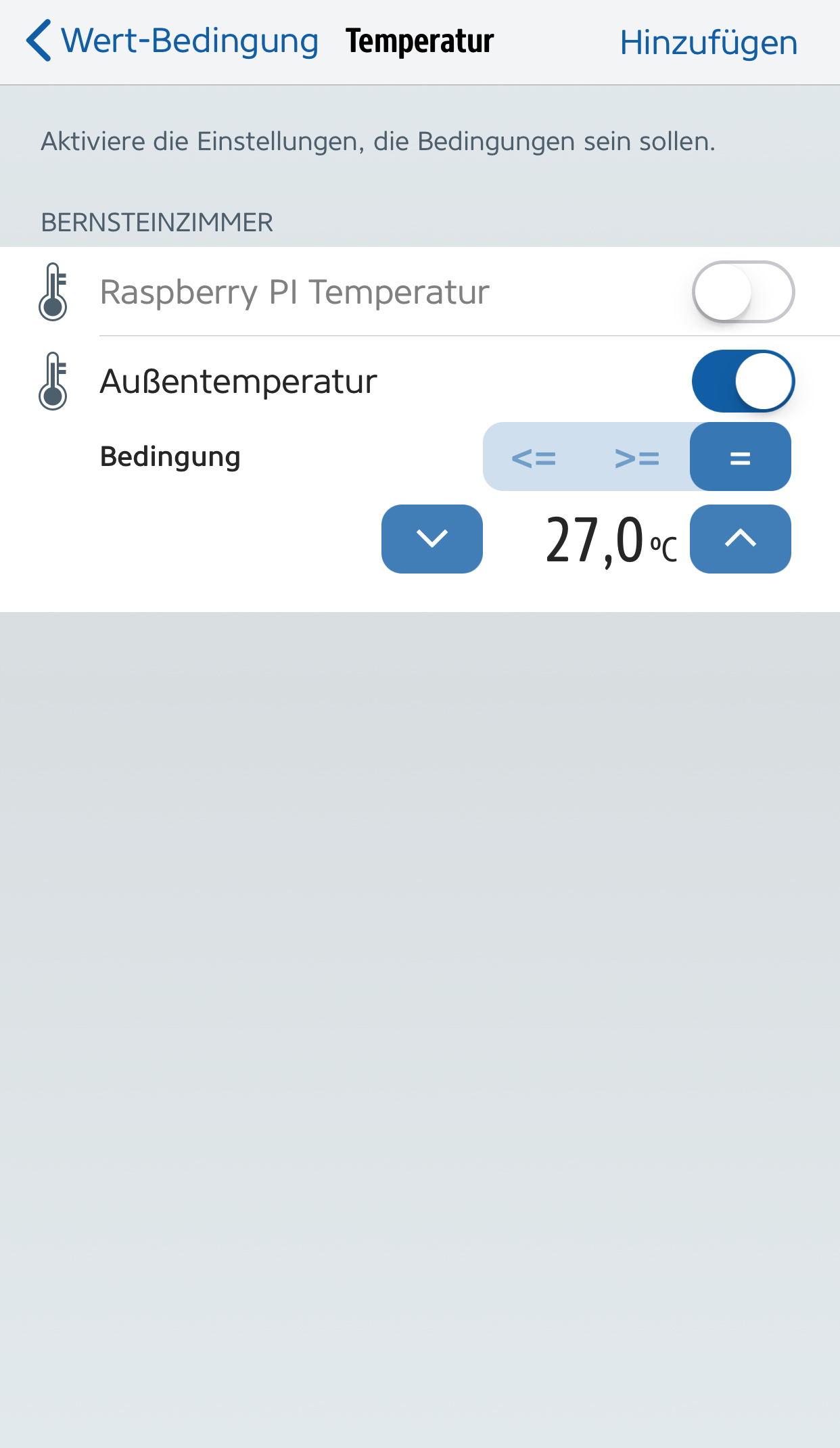
Task: Tap Hinzufügen to add the condition
Action: (708, 43)
